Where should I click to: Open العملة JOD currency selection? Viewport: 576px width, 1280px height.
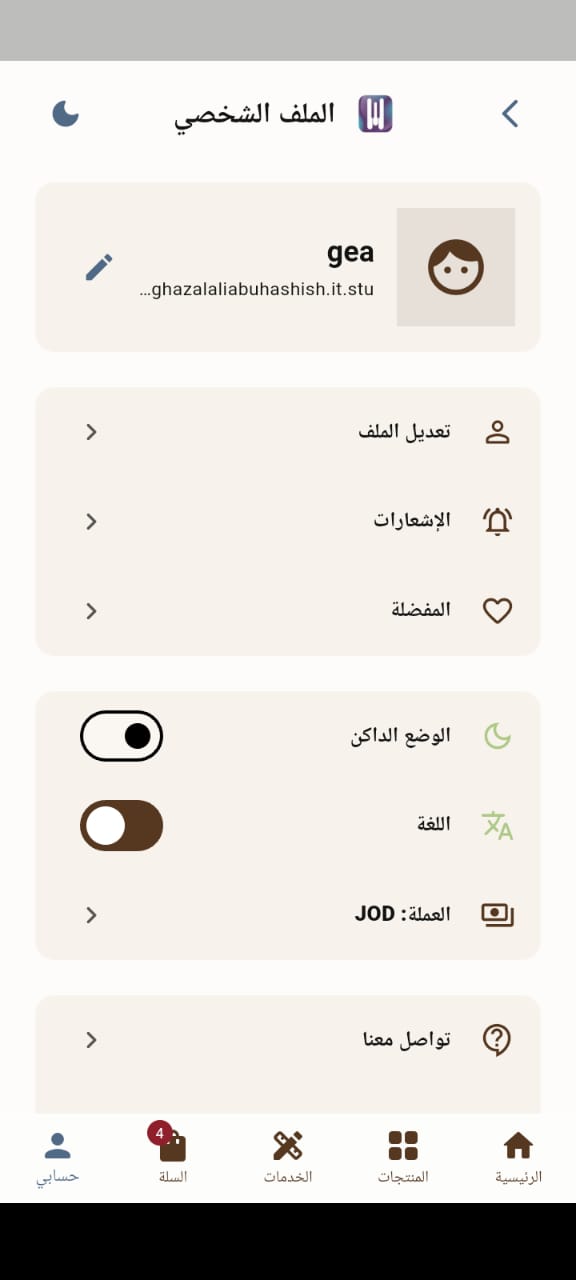point(288,914)
